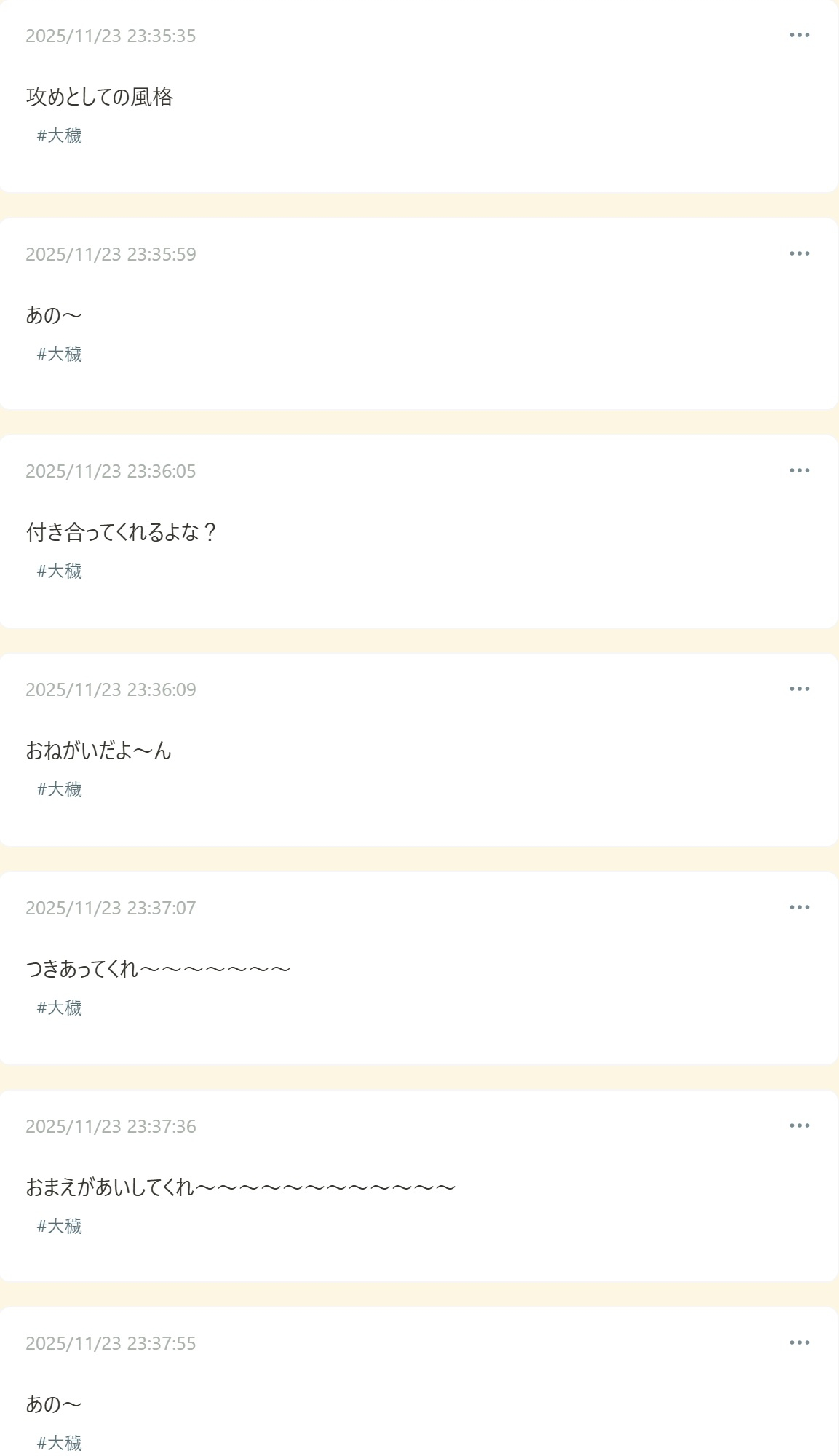Tap the #大穢 tag under おまえがあいしてくれ〜〜〜
The image size is (839, 1456).
pyautogui.click(x=60, y=1226)
